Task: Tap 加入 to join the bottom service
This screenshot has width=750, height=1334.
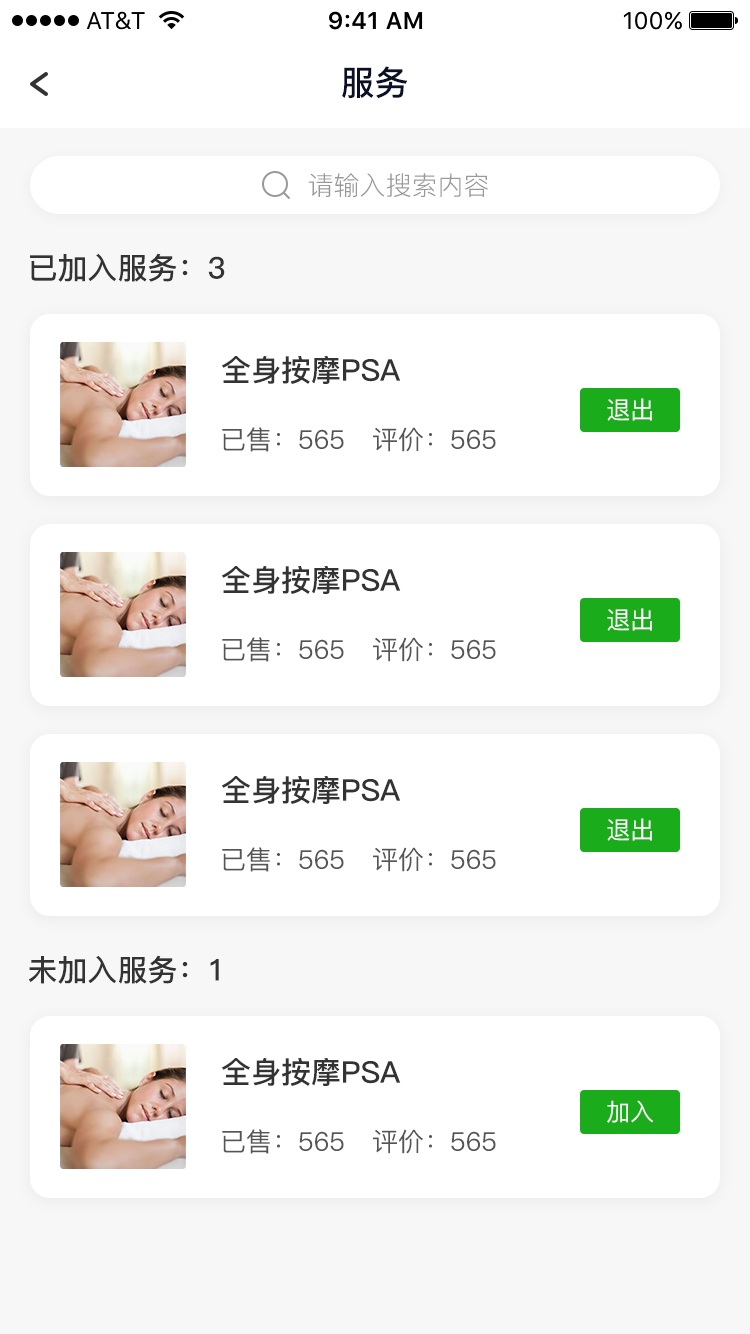Action: pos(629,1112)
